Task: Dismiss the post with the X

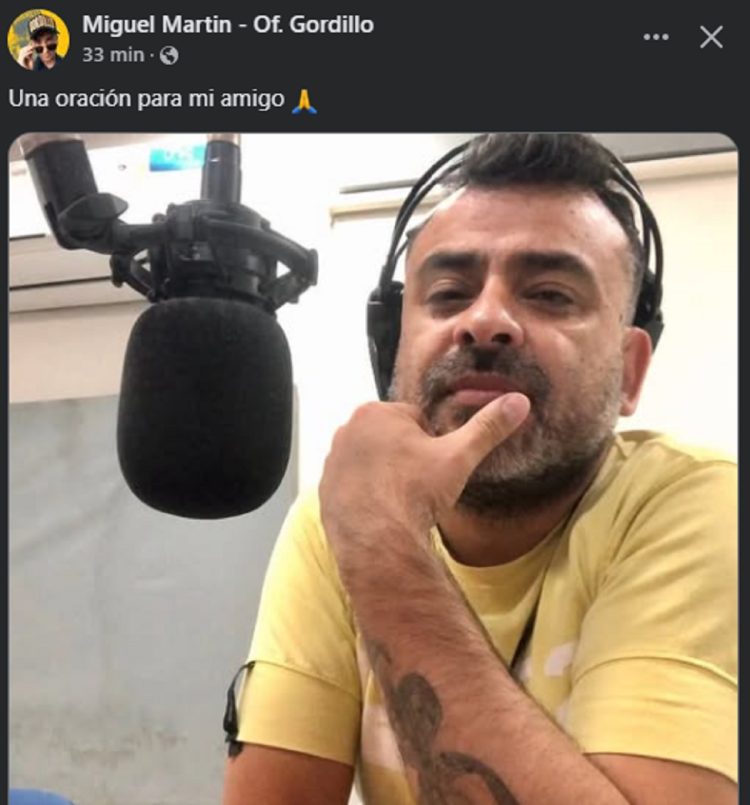Action: 711,37
